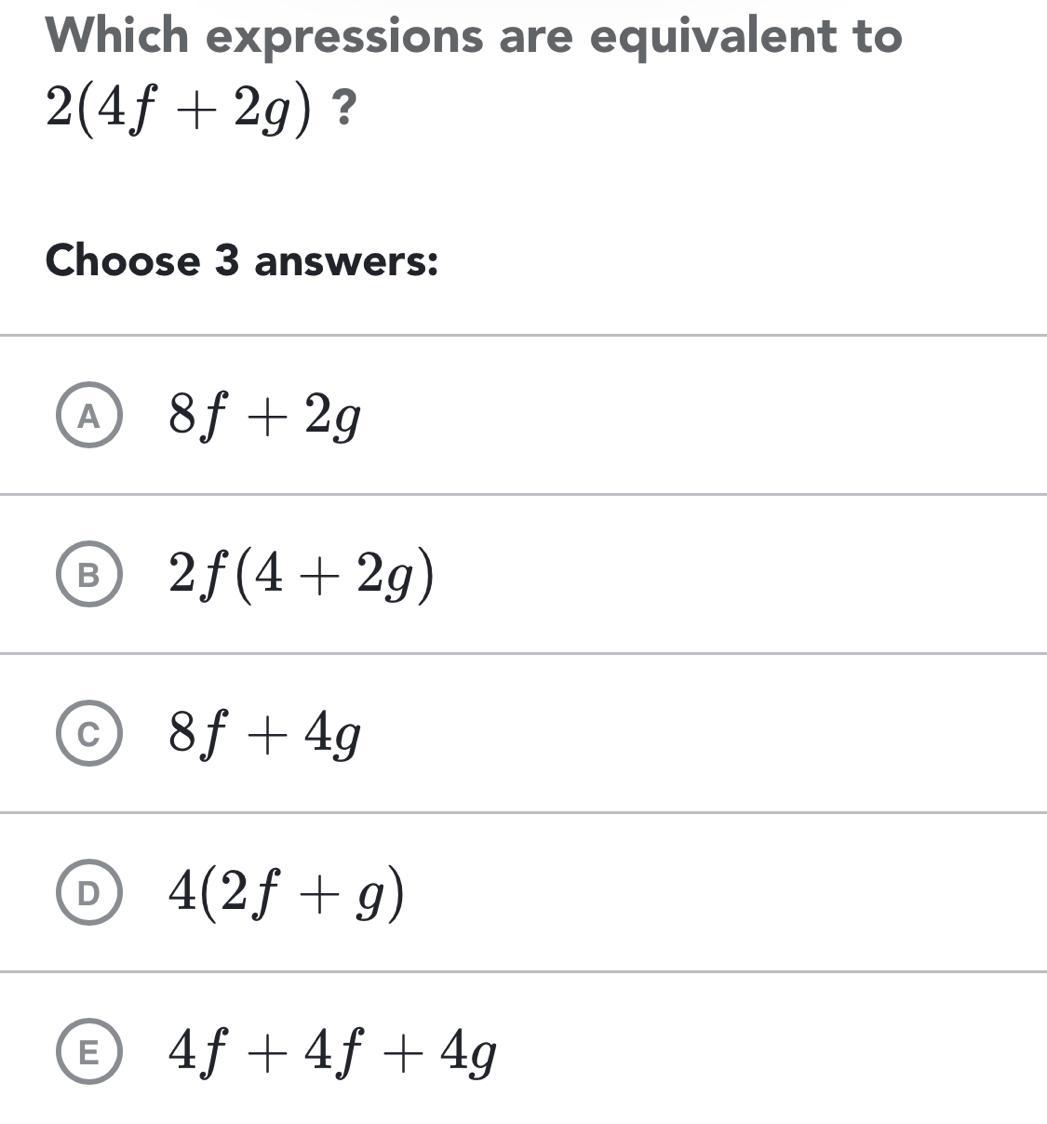Check option E, 4f + 4f + 4g

click(x=89, y=1052)
